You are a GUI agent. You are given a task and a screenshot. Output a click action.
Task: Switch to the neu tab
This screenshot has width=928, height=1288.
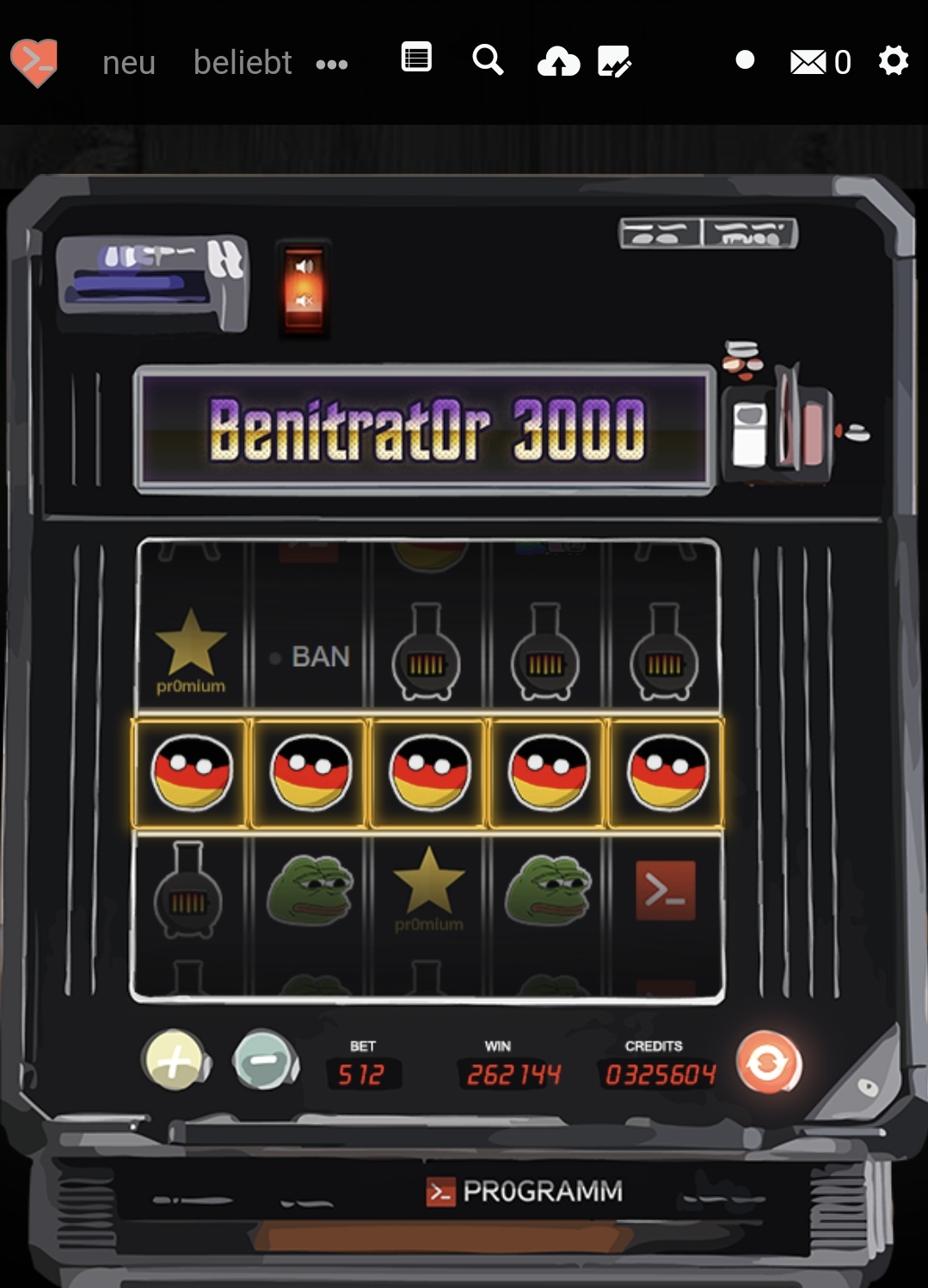click(129, 63)
